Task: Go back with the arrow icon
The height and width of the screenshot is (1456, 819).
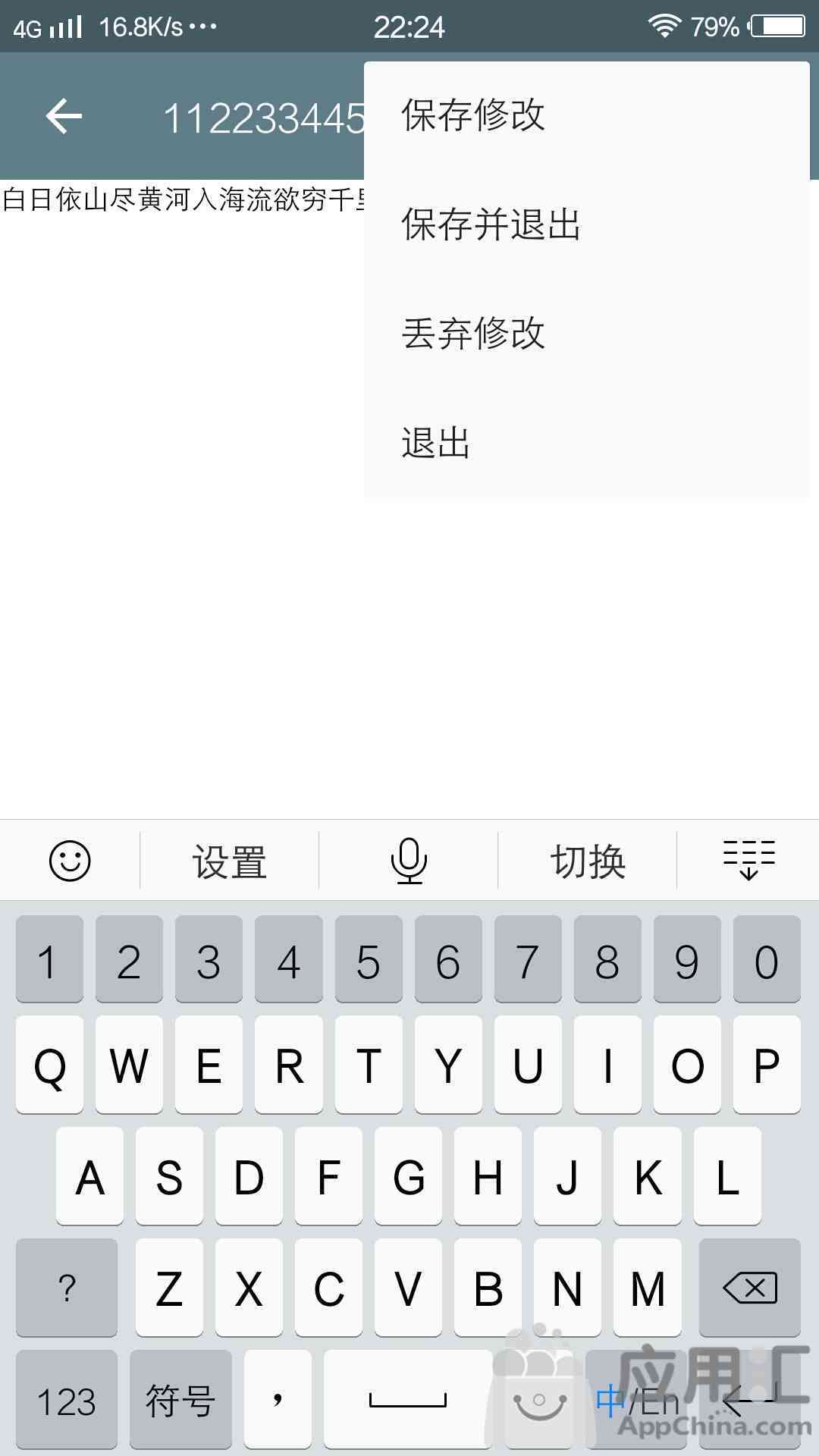Action: pos(64,116)
